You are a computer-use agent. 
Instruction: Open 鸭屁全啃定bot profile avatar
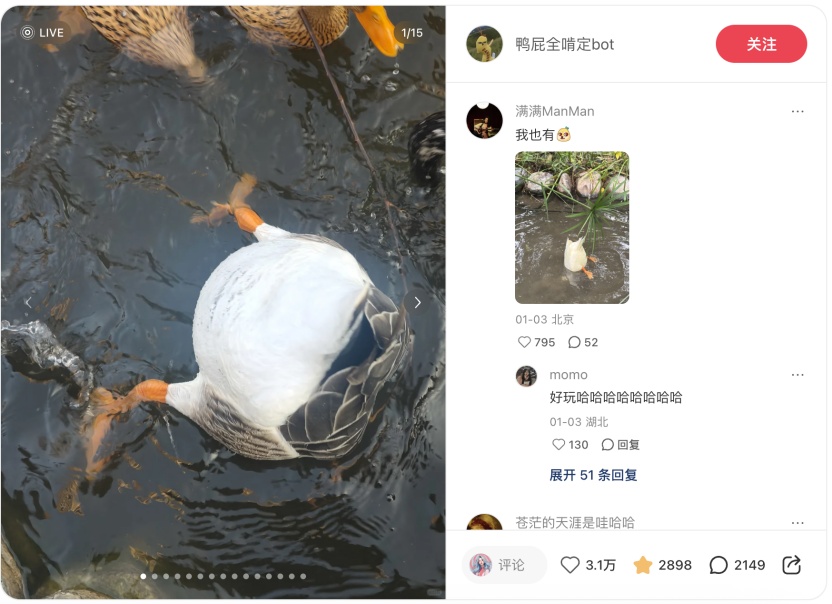click(x=484, y=44)
